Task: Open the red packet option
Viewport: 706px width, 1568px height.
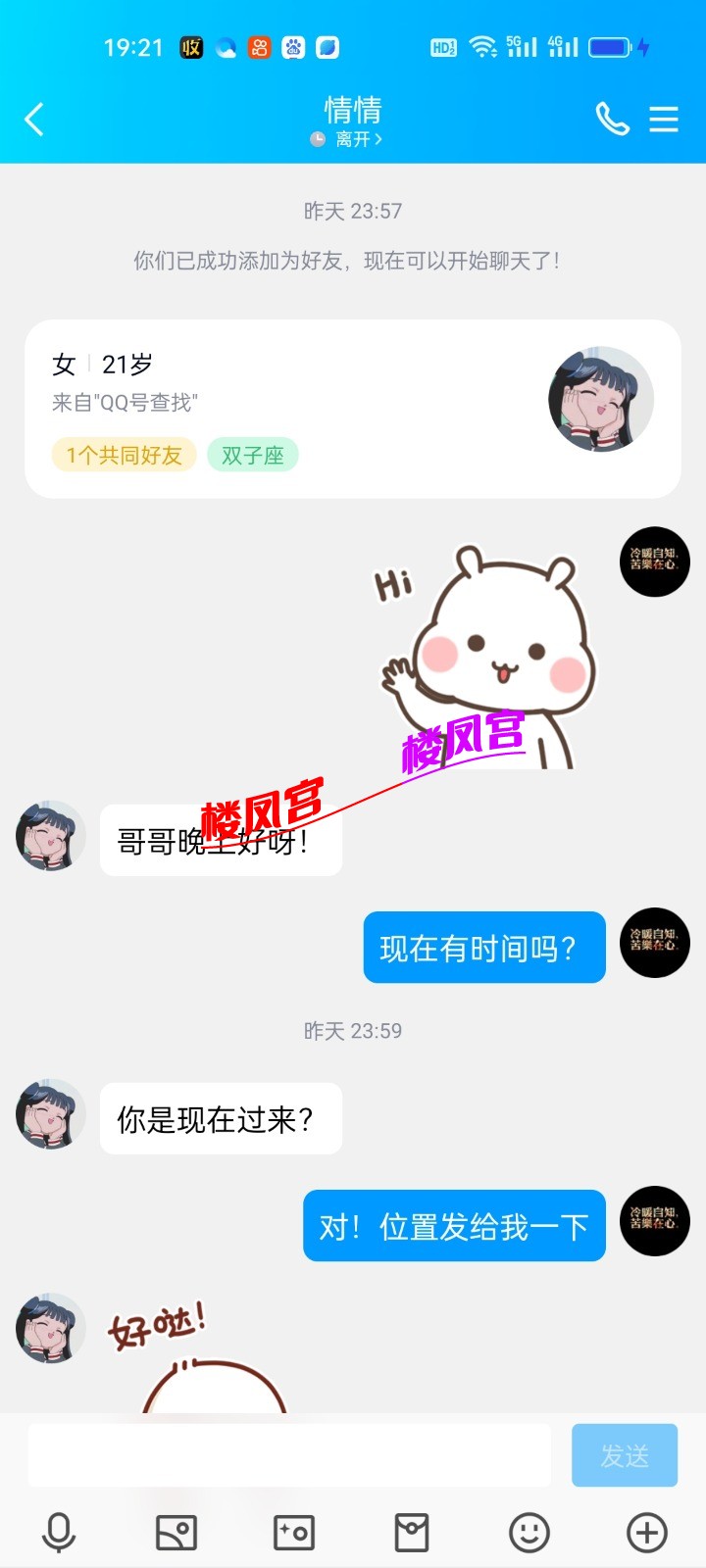Action: 412,1533
